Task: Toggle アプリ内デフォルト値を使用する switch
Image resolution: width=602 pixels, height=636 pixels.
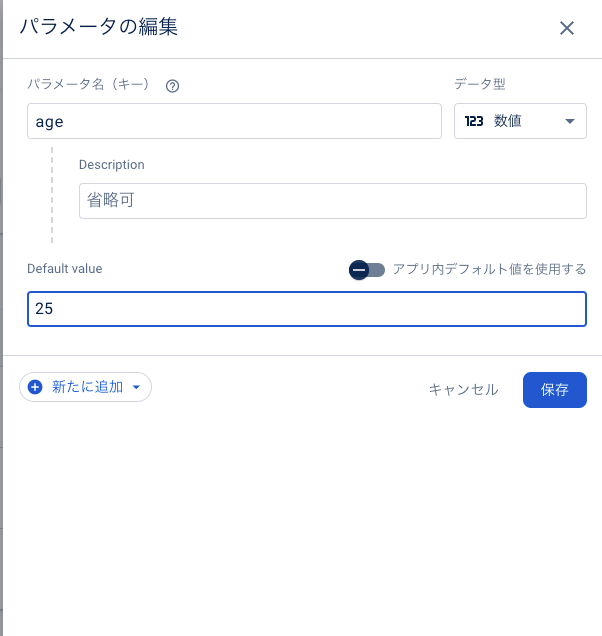Action: pyautogui.click(x=366, y=270)
